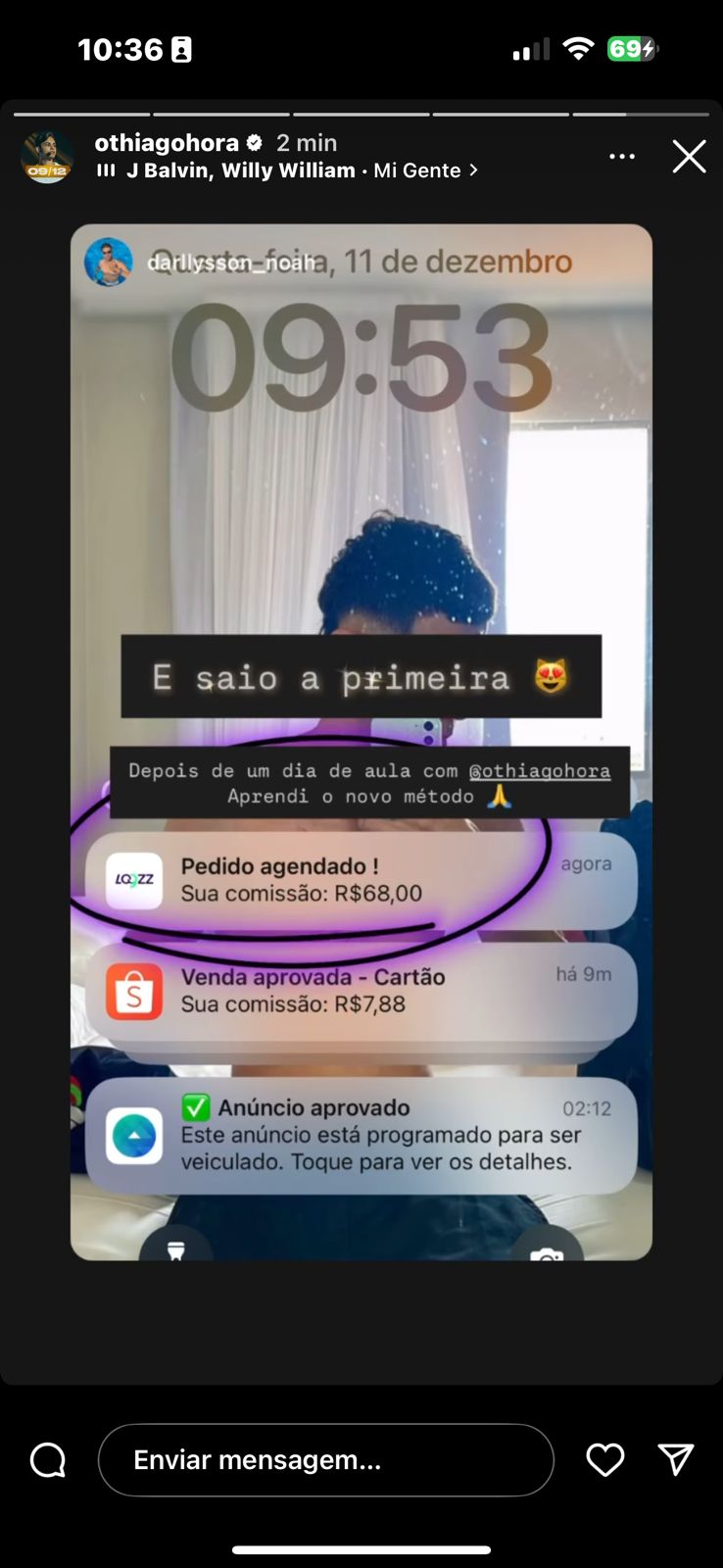Open the othiagohora username

coord(167,143)
